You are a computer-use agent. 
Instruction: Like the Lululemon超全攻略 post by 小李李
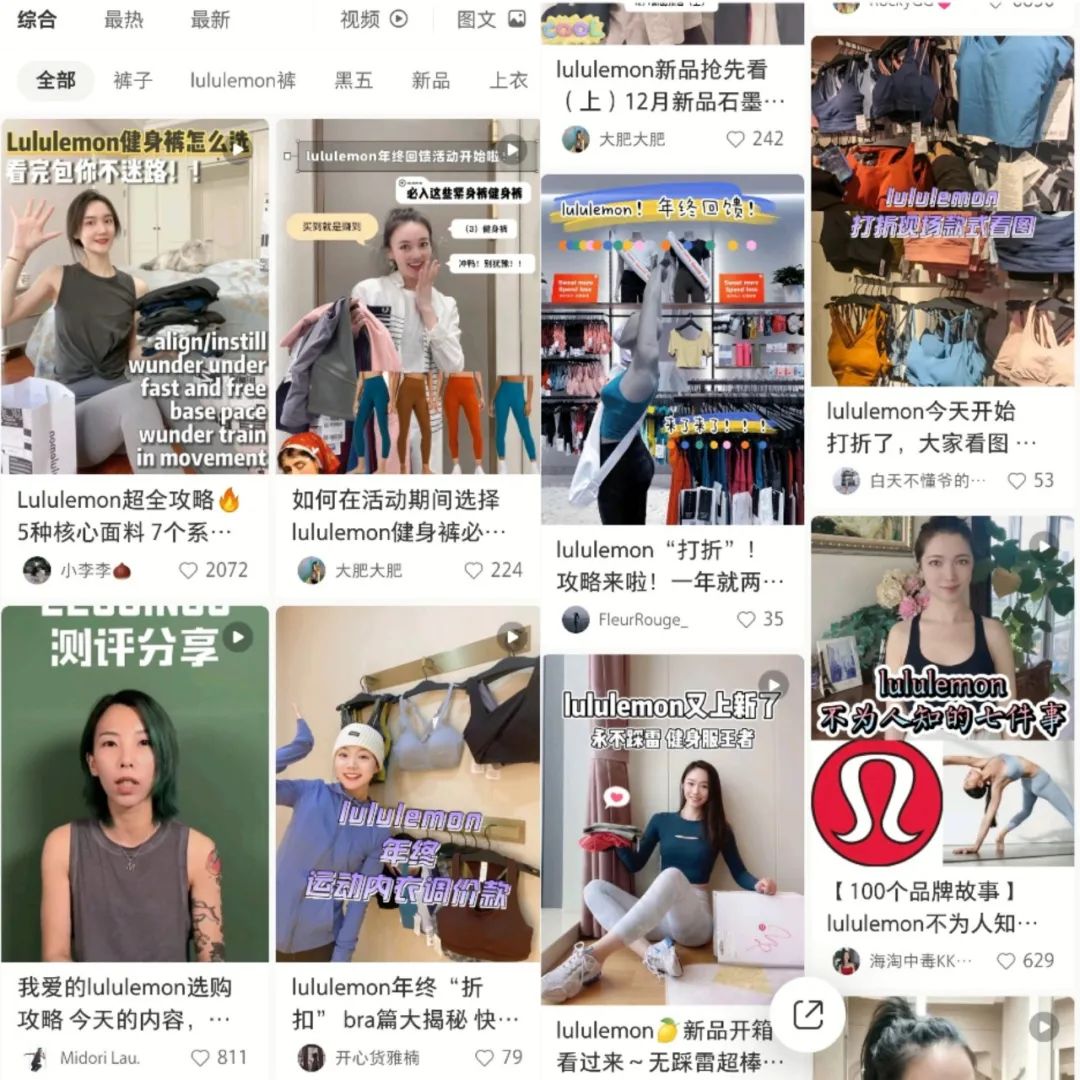[x=189, y=571]
